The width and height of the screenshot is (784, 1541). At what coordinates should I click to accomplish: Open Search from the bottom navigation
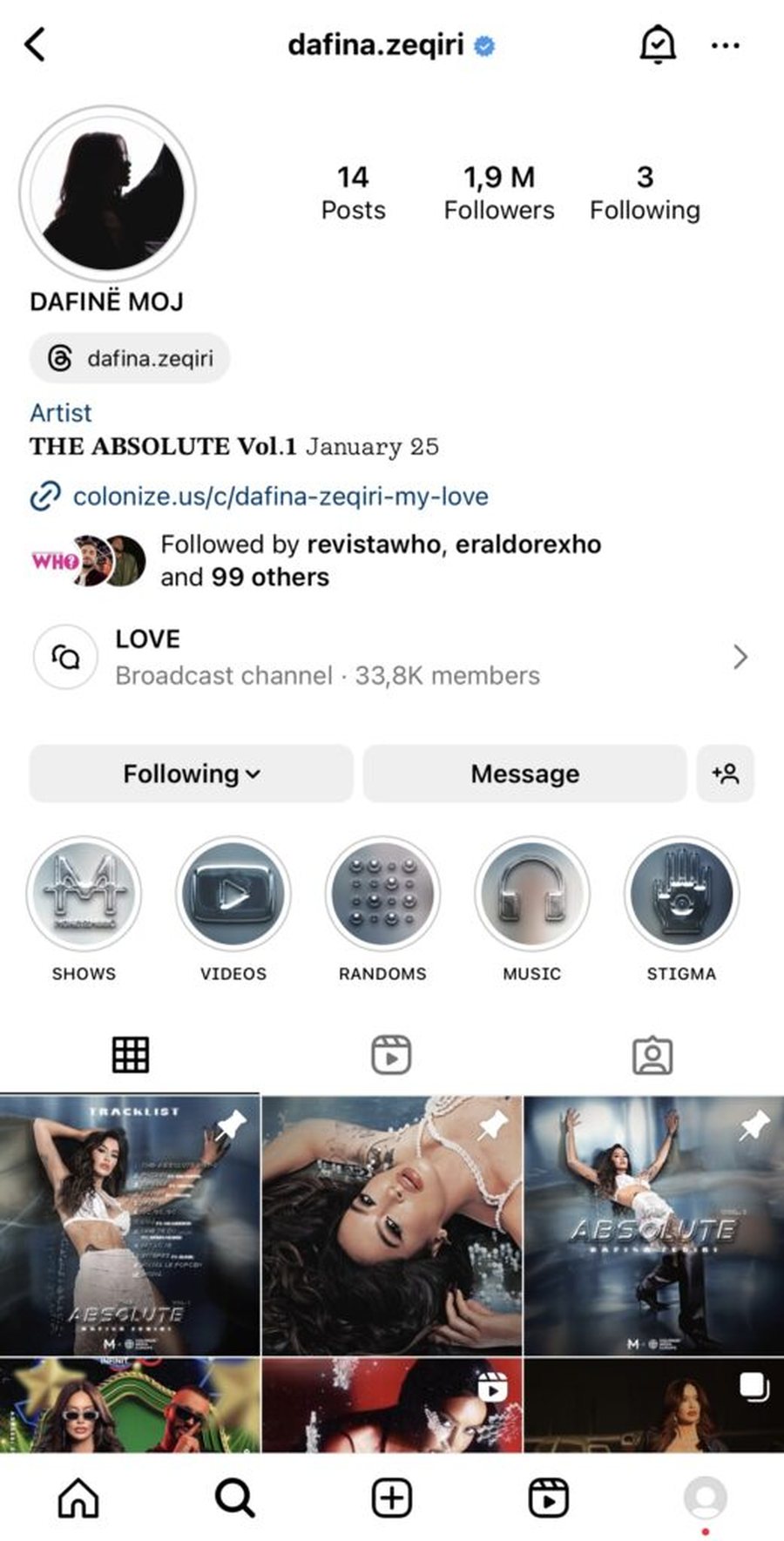point(234,1497)
